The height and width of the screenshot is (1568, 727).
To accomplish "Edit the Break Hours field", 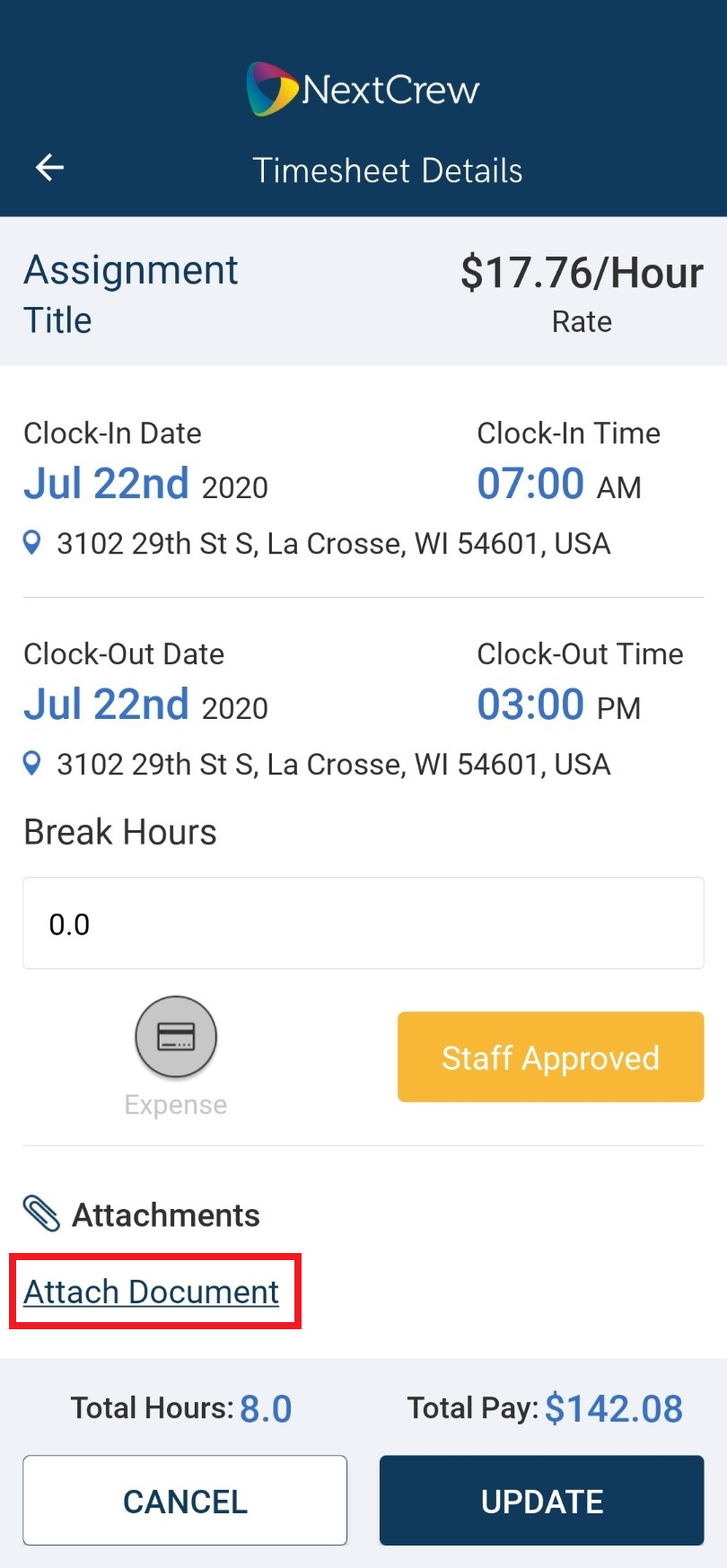I will click(363, 924).
